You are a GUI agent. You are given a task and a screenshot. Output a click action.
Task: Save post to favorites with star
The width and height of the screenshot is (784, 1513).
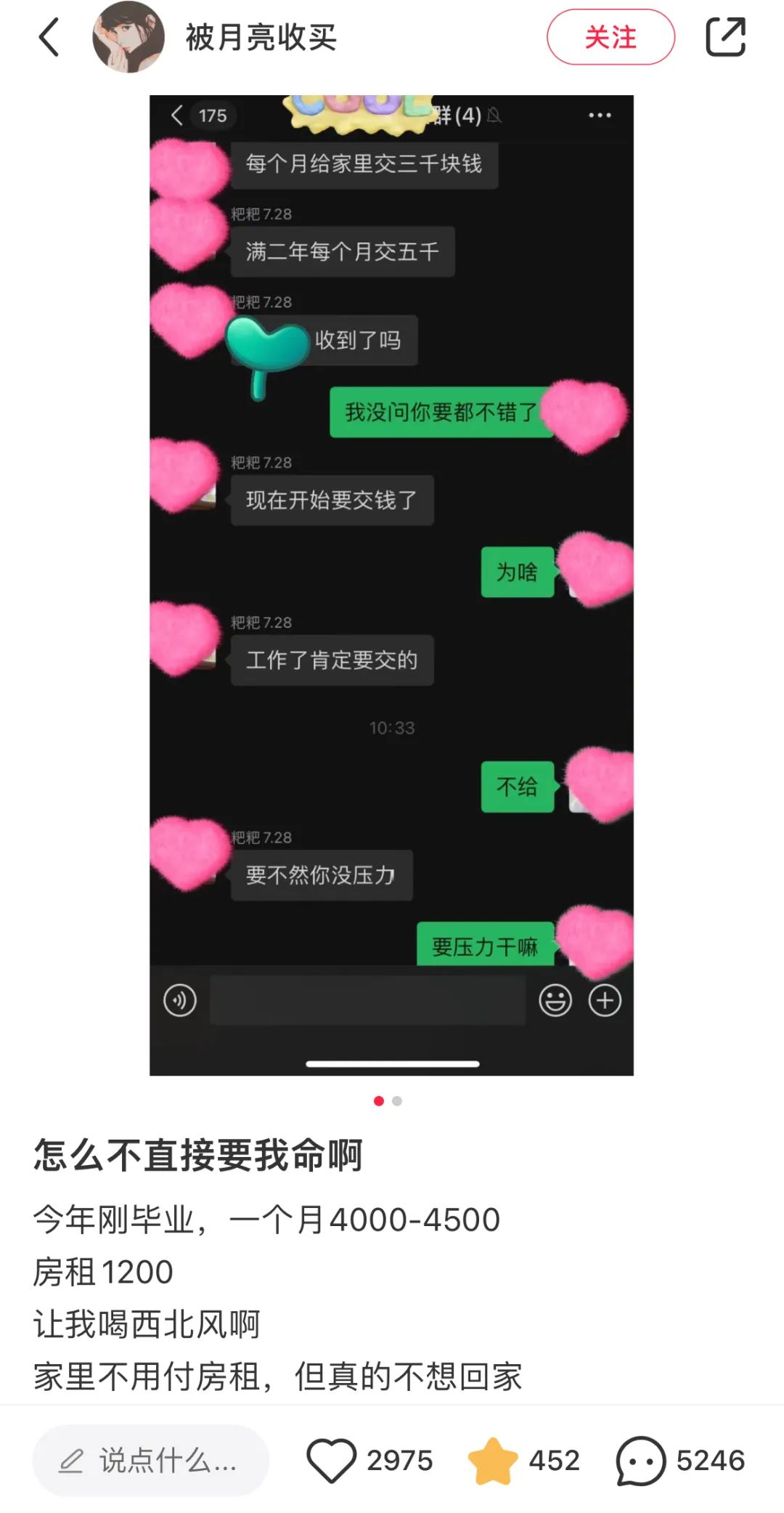pyautogui.click(x=493, y=1460)
